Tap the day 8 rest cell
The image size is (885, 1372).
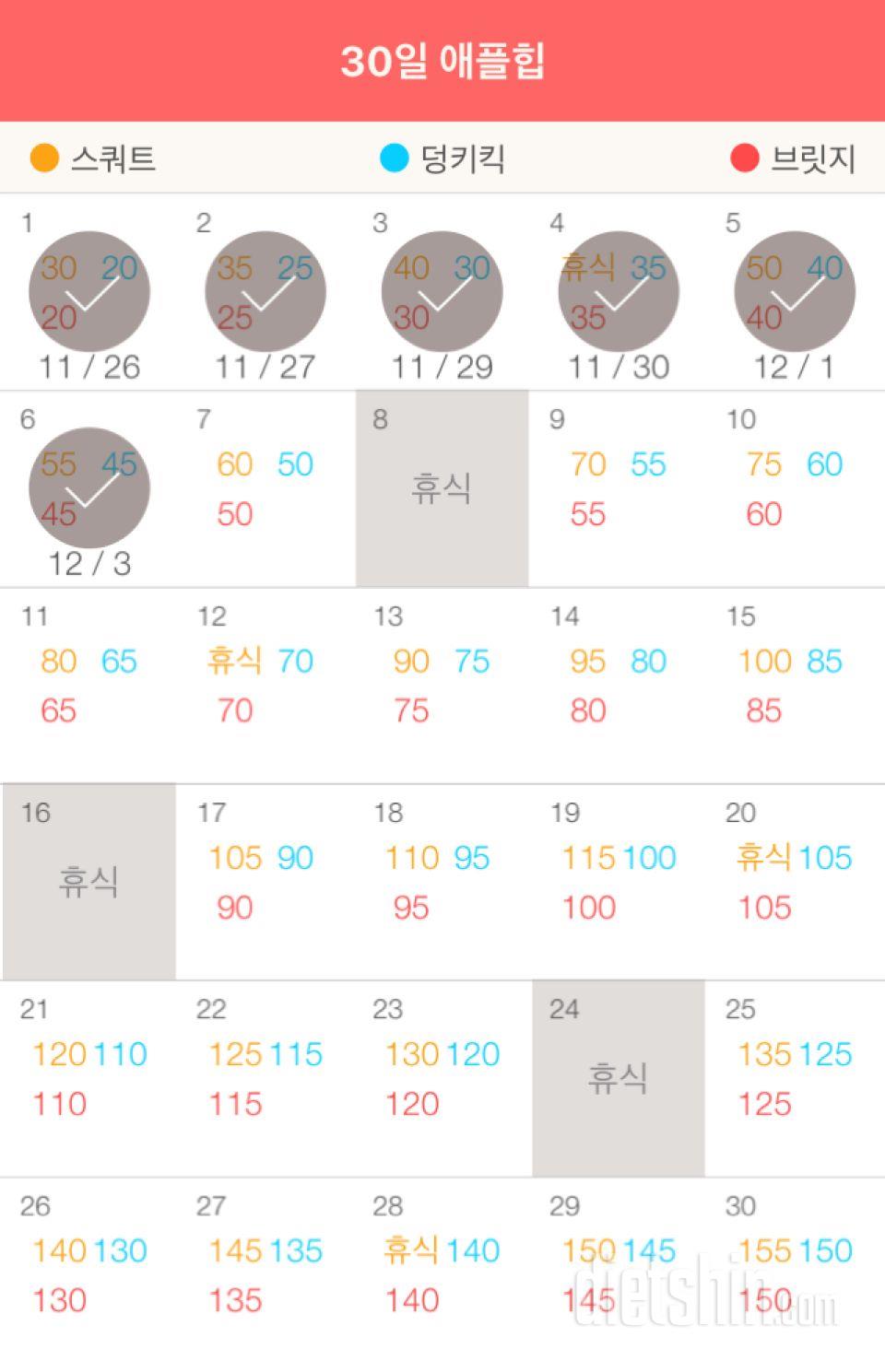click(x=442, y=488)
